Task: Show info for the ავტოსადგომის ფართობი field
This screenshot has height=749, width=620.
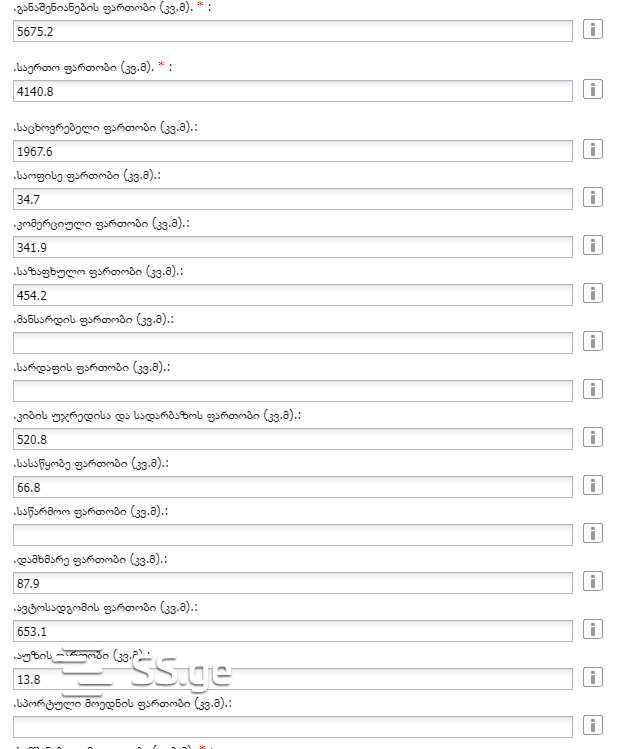Action: coord(593,629)
